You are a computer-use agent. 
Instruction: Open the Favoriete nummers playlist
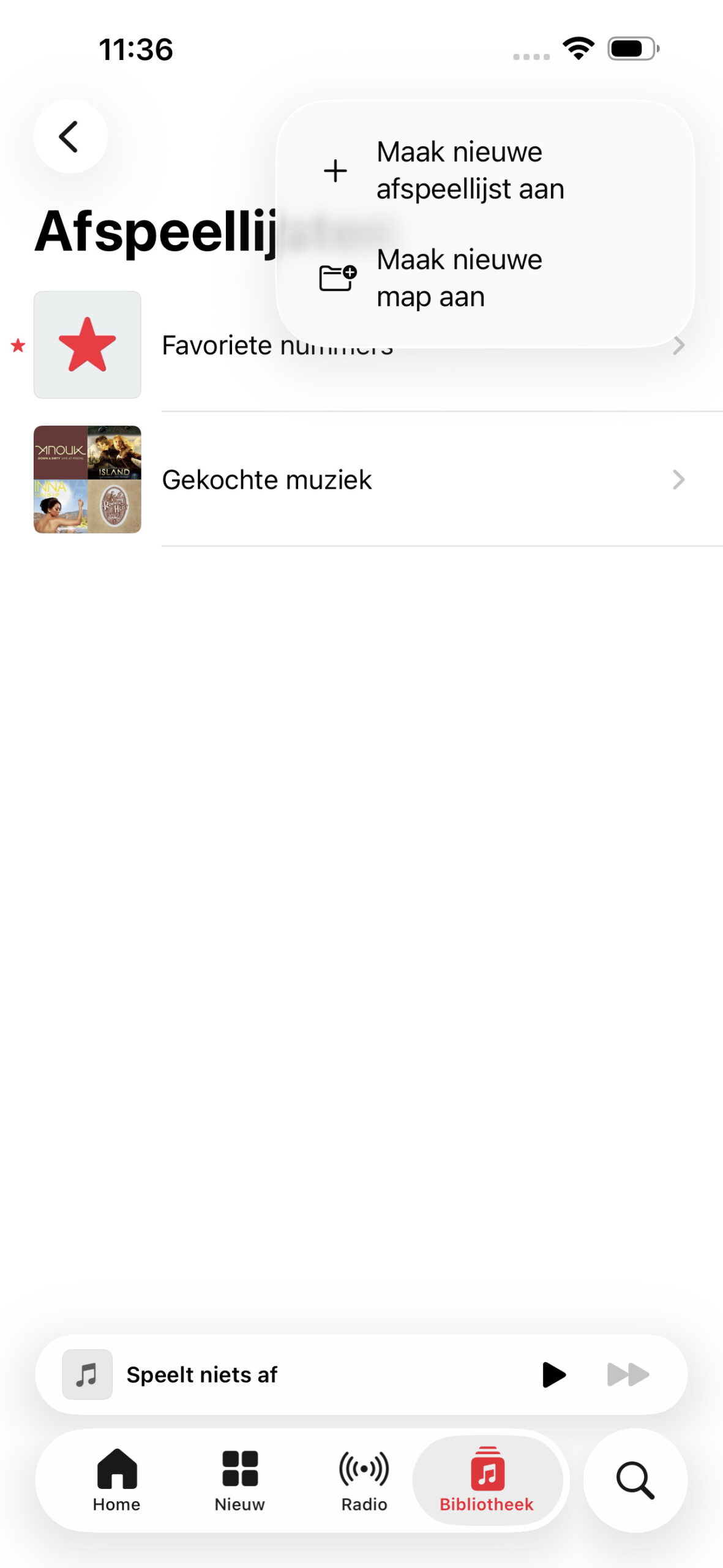click(277, 345)
